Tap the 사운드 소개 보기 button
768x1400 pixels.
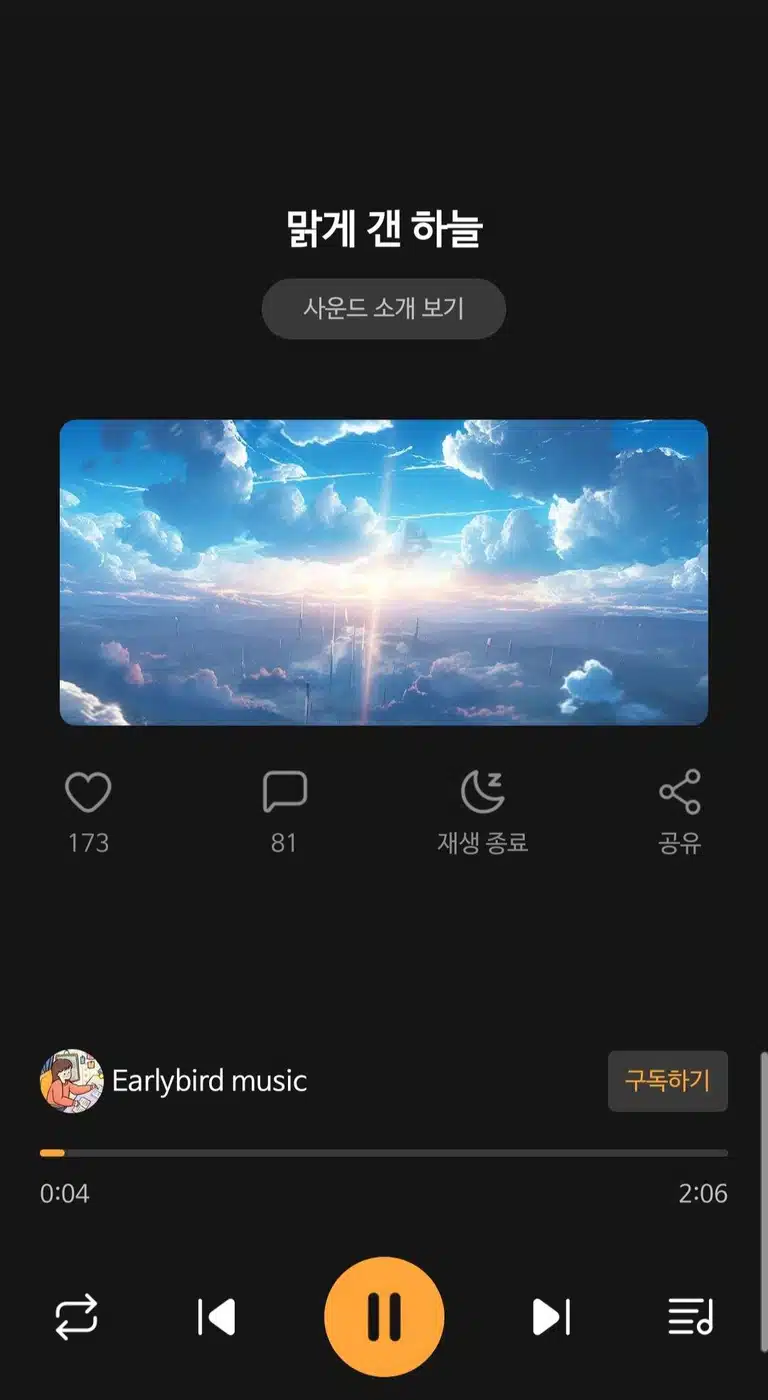click(x=384, y=308)
